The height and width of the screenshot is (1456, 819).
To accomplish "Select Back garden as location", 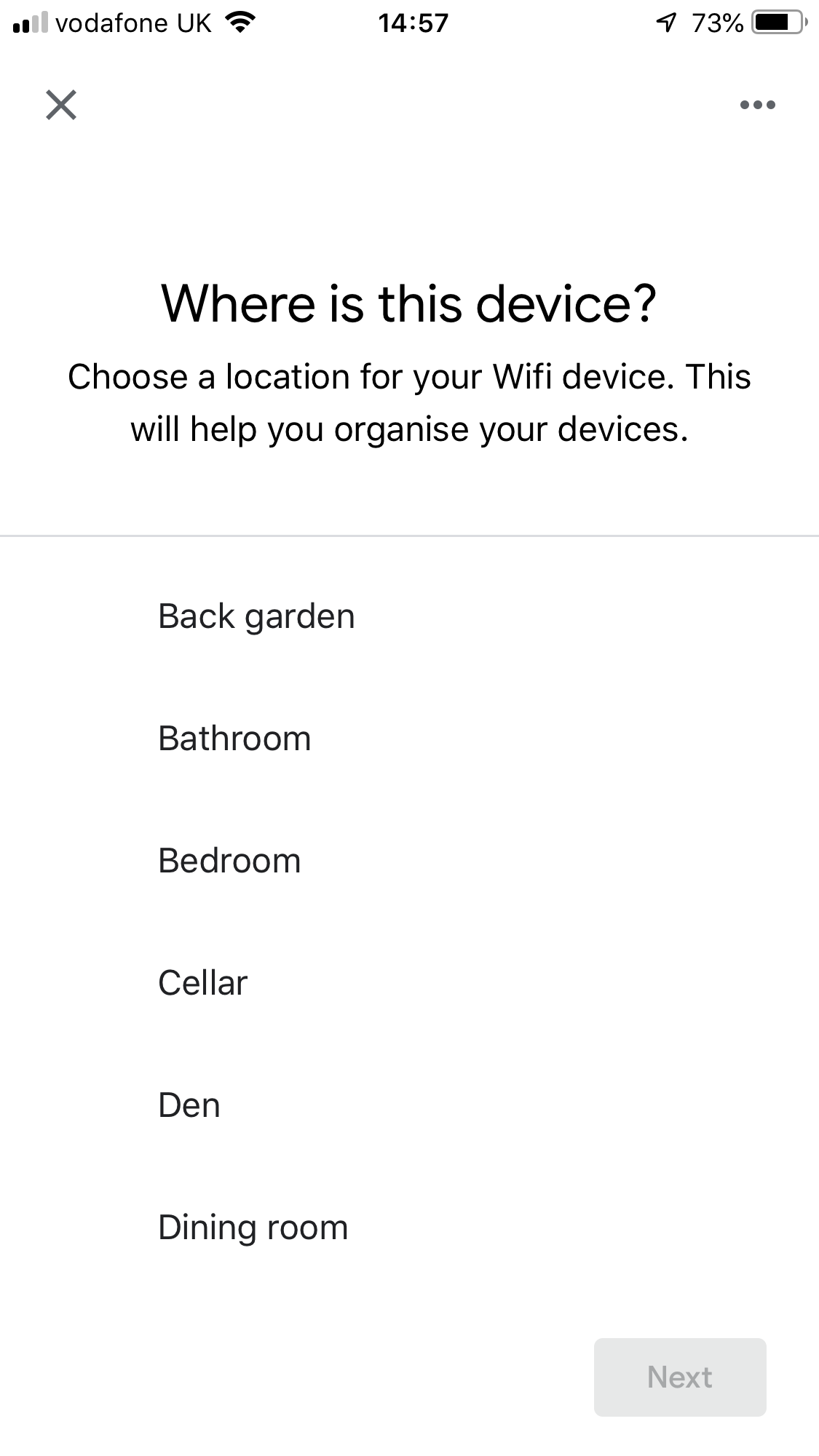I will 256,616.
